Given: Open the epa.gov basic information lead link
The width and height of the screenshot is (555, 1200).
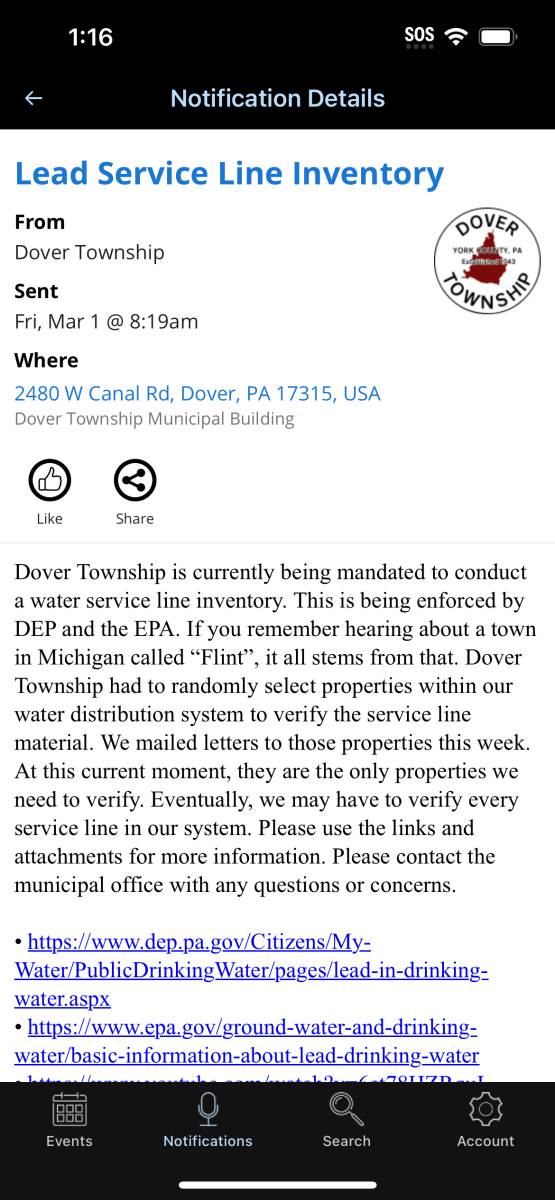Looking at the screenshot, I should pos(247,1041).
